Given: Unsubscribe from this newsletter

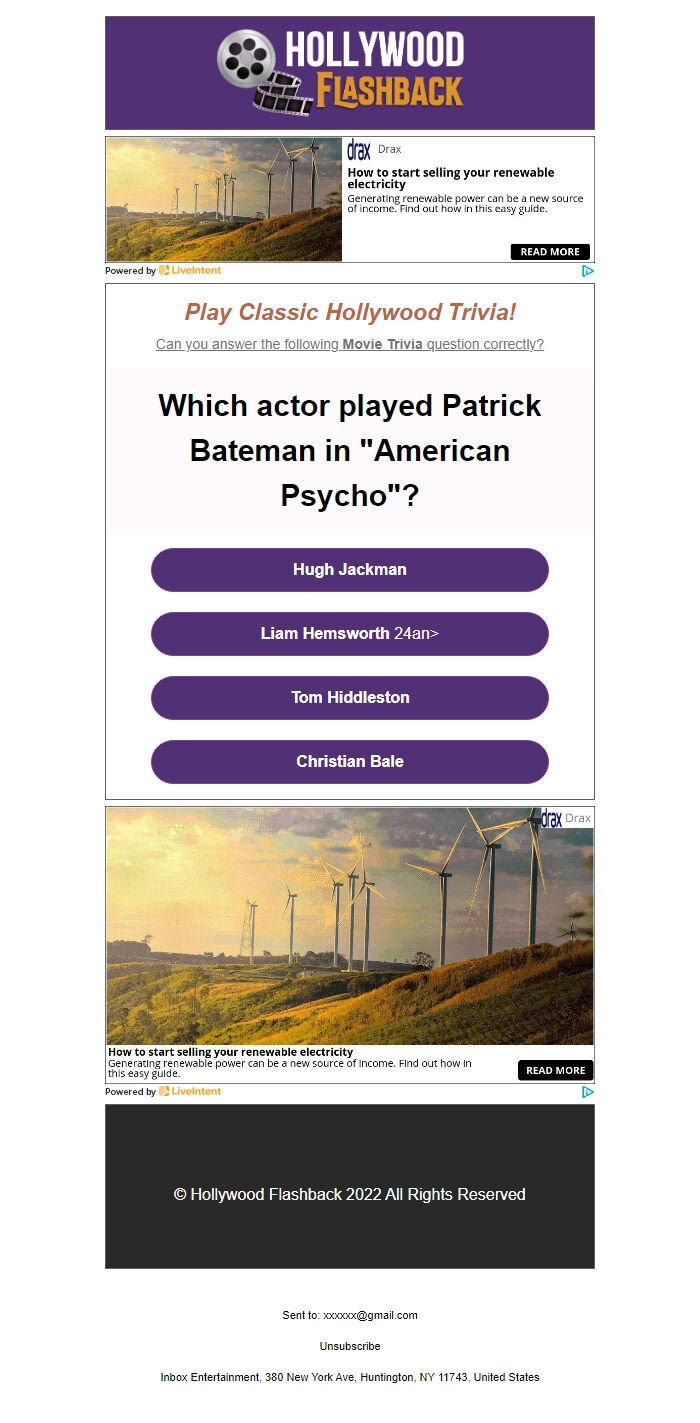Looking at the screenshot, I should (349, 1346).
